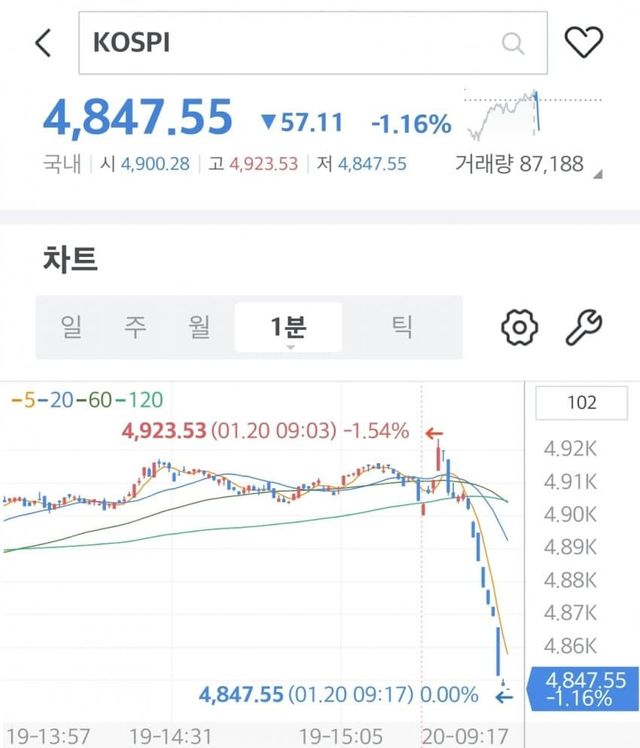Open chart settings via the gear icon
The height and width of the screenshot is (748, 640).
pos(519,327)
